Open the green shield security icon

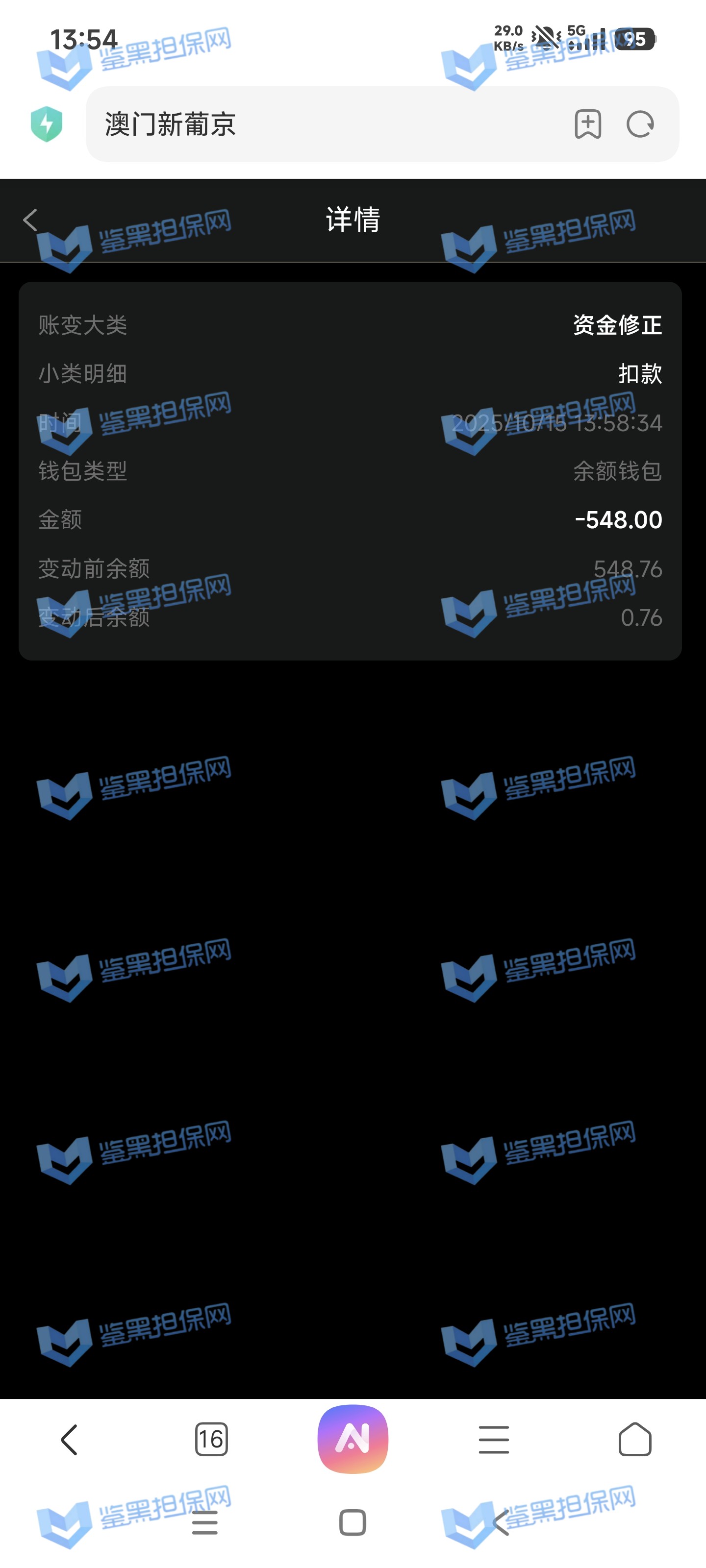(x=47, y=124)
